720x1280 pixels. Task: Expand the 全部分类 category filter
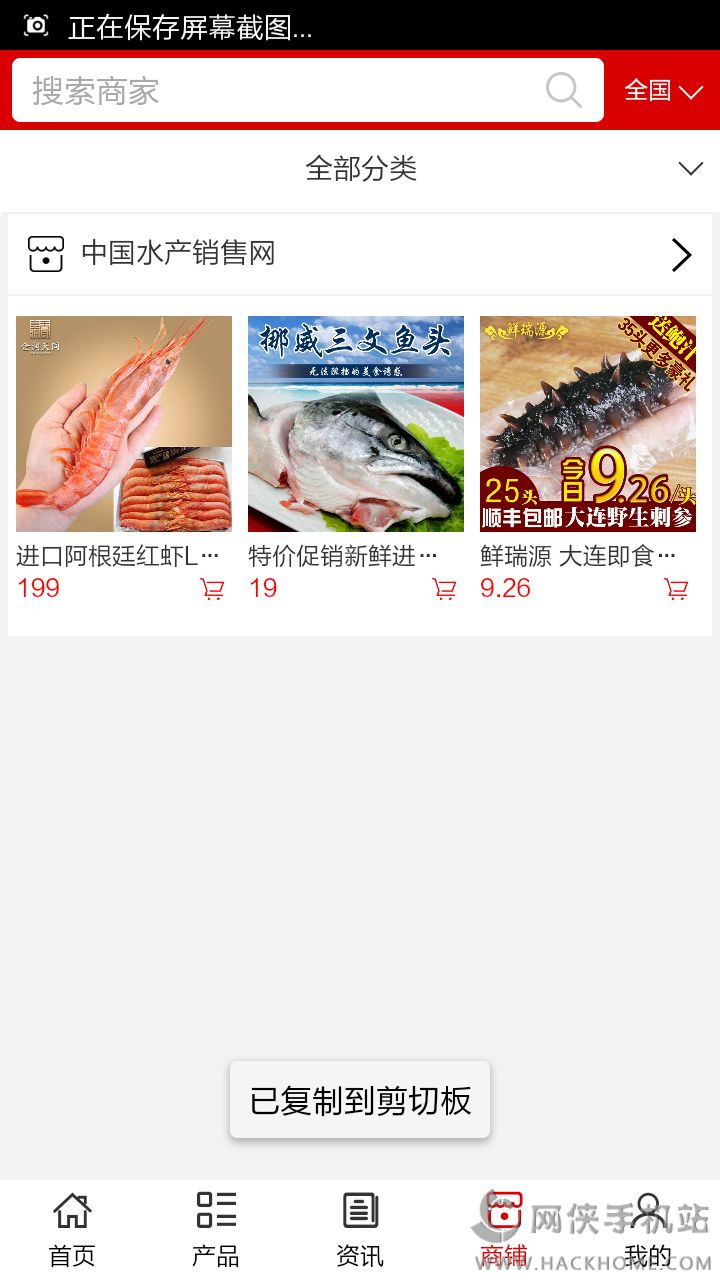click(360, 168)
